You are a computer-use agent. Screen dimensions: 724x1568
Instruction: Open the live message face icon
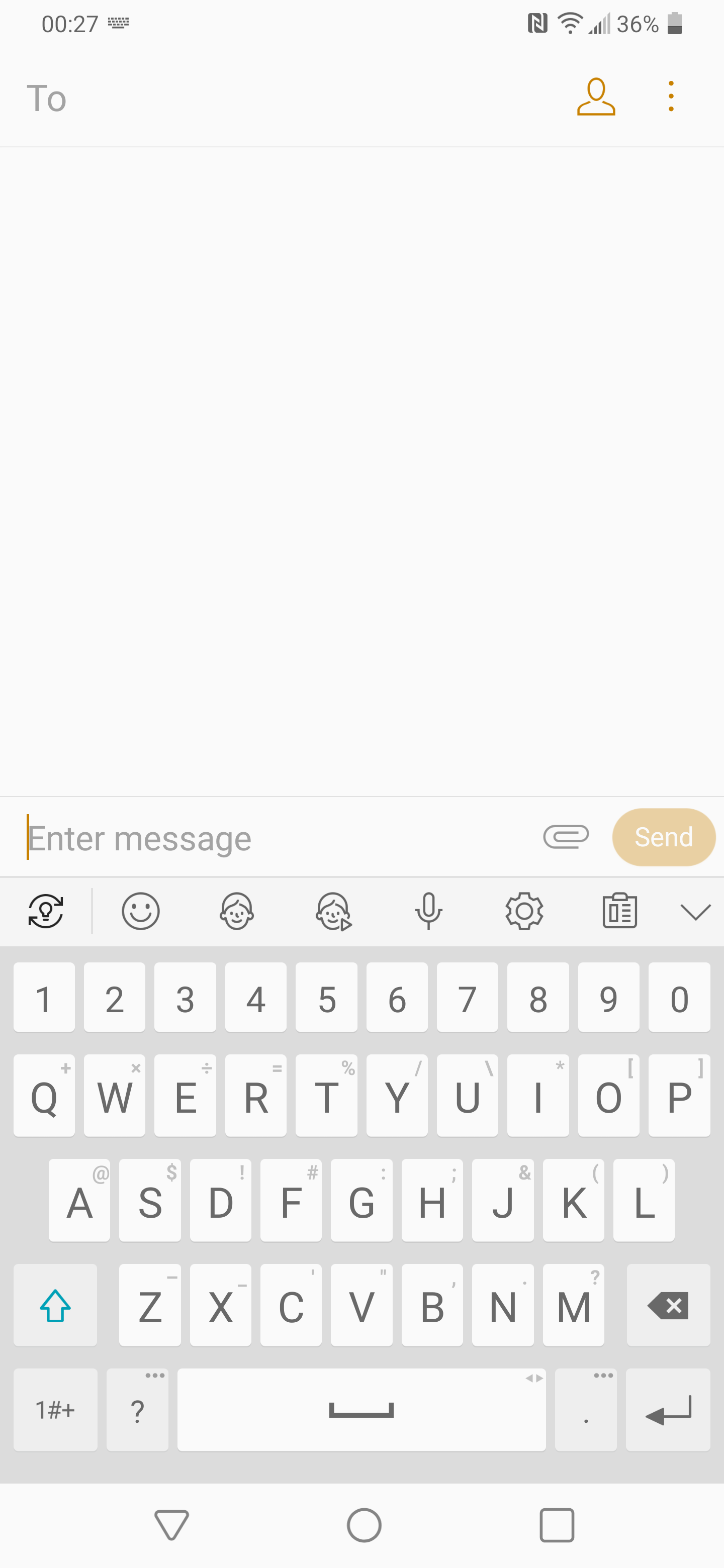333,911
